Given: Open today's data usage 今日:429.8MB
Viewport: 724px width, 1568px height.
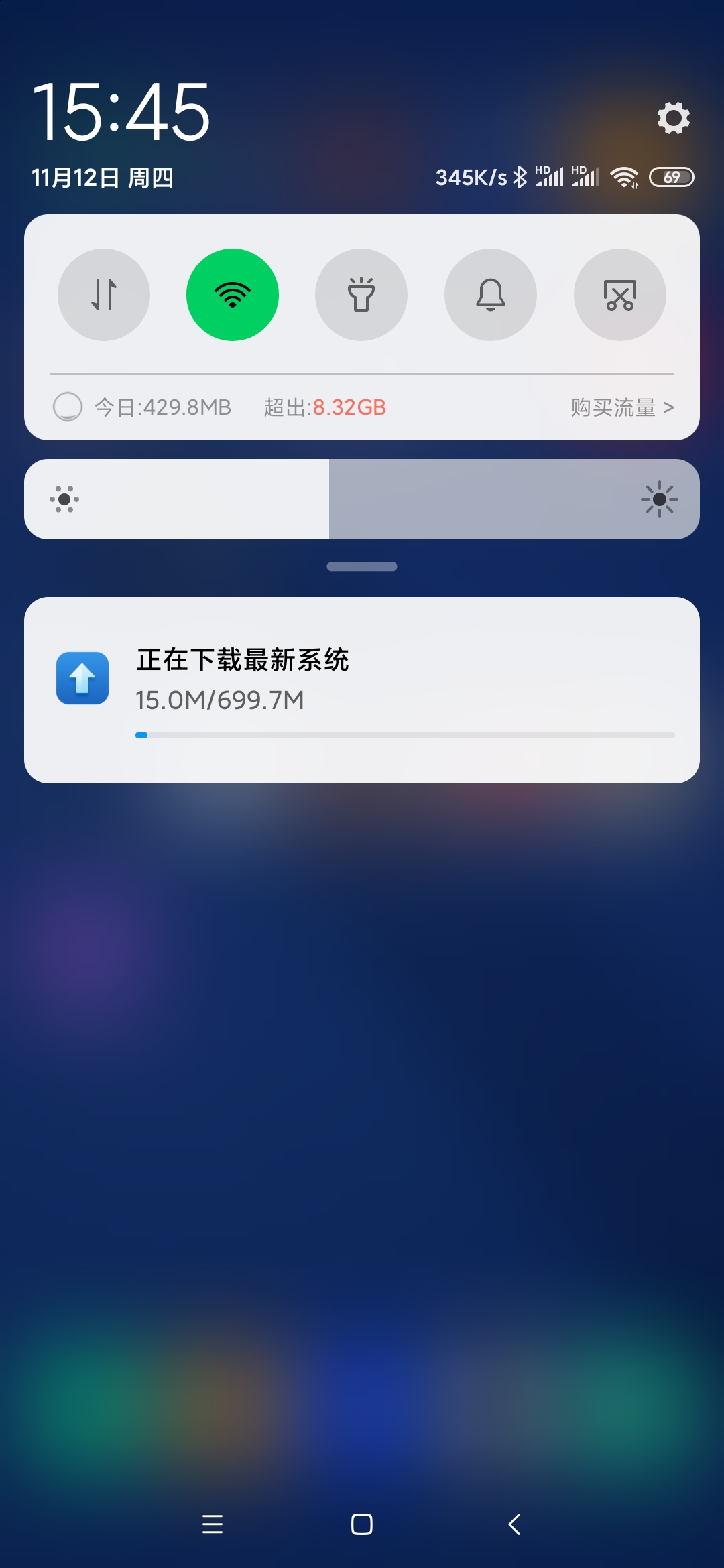Looking at the screenshot, I should point(163,407).
